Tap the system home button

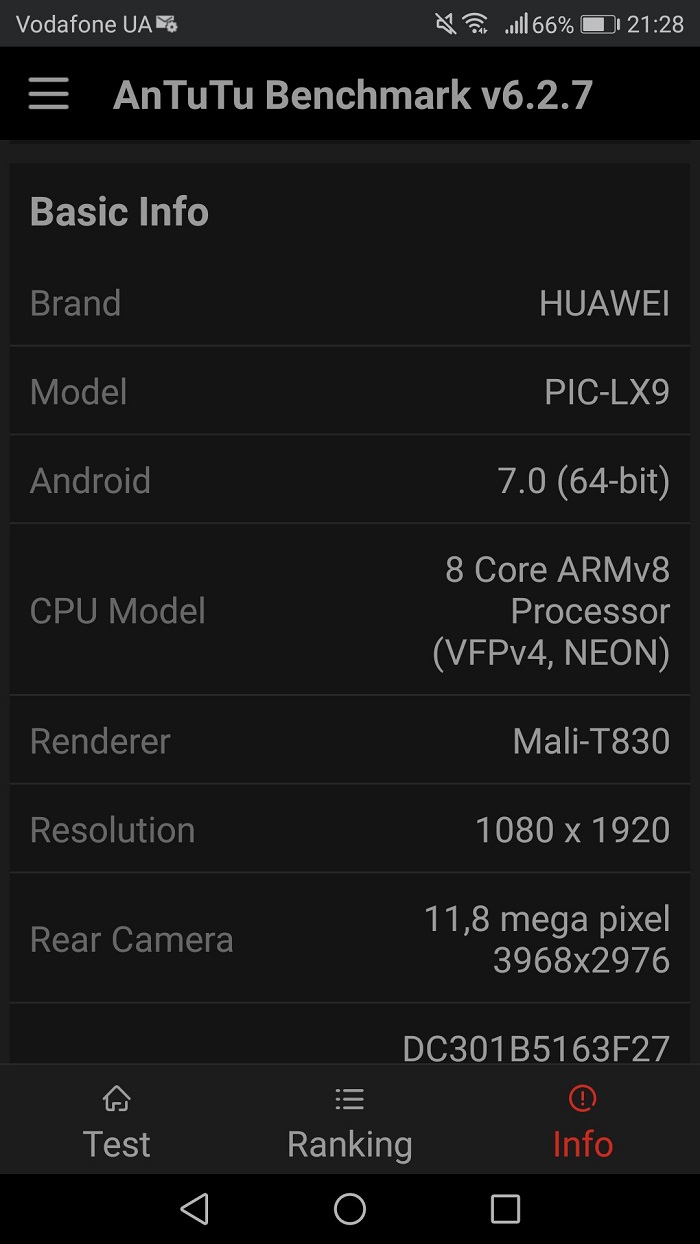pos(350,1209)
